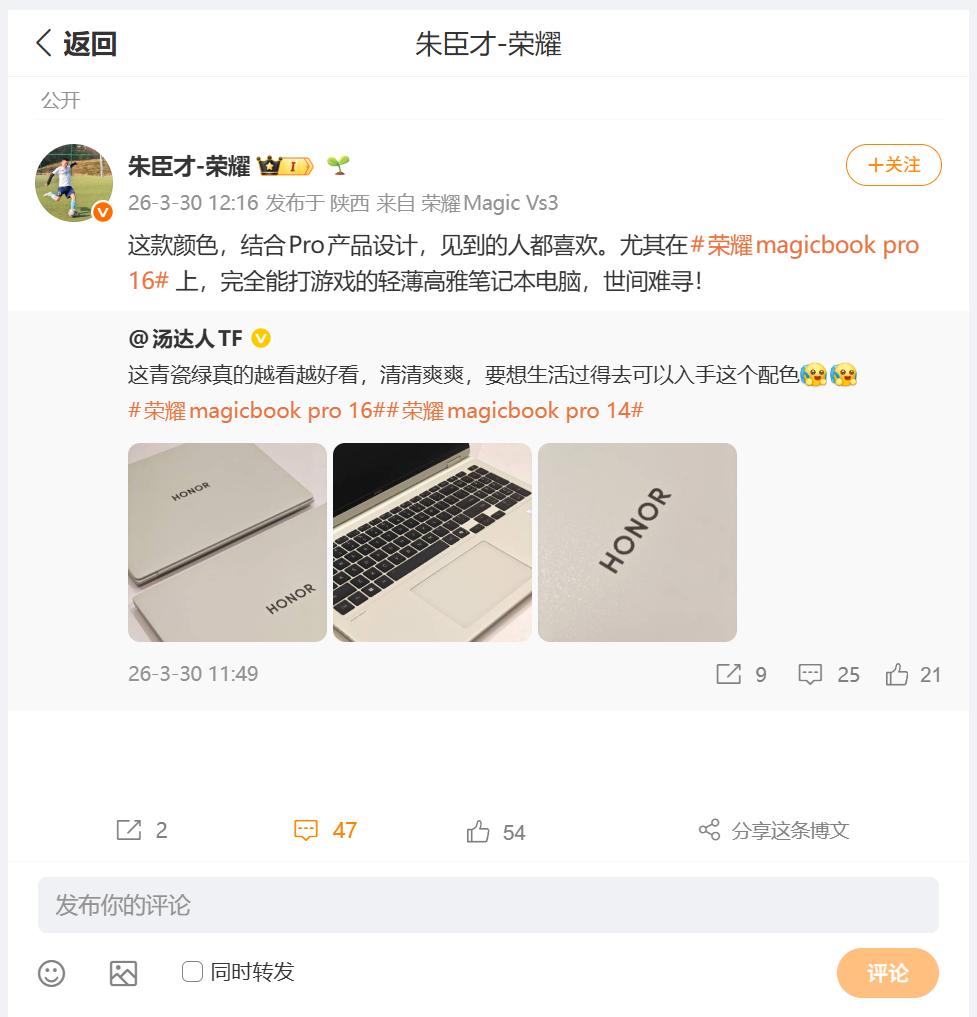This screenshot has height=1017, width=977.
Task: Click the like icon showing 21 on the quoted post
Action: click(898, 674)
